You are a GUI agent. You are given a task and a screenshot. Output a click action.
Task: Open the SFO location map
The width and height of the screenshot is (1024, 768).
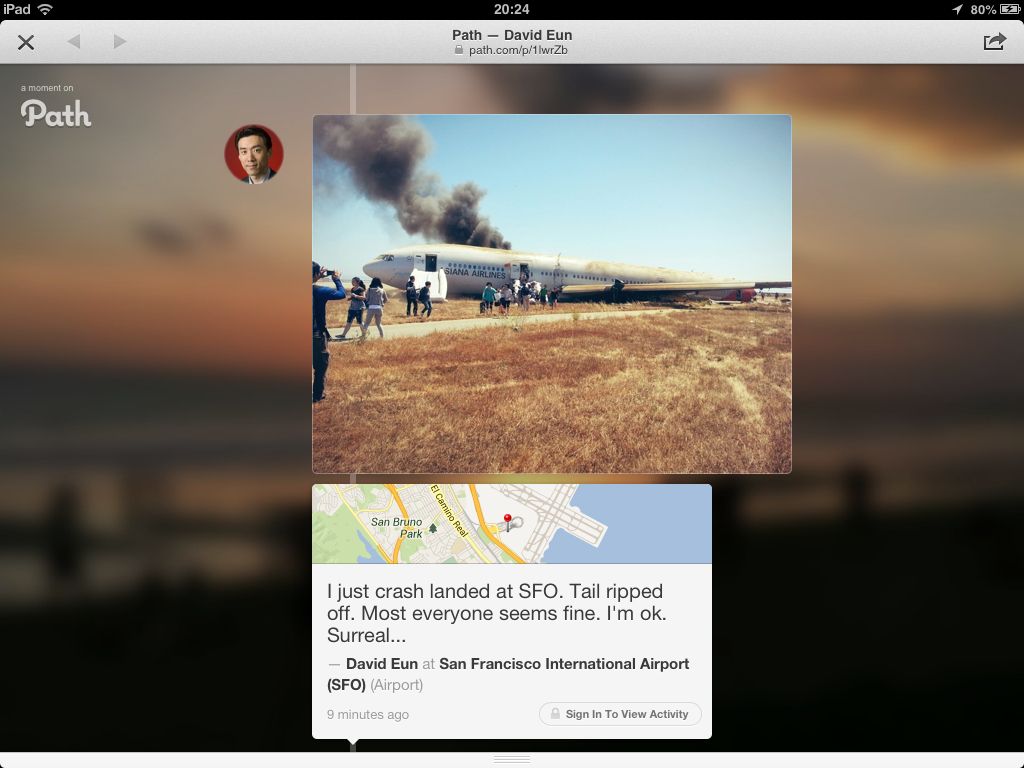(x=511, y=524)
